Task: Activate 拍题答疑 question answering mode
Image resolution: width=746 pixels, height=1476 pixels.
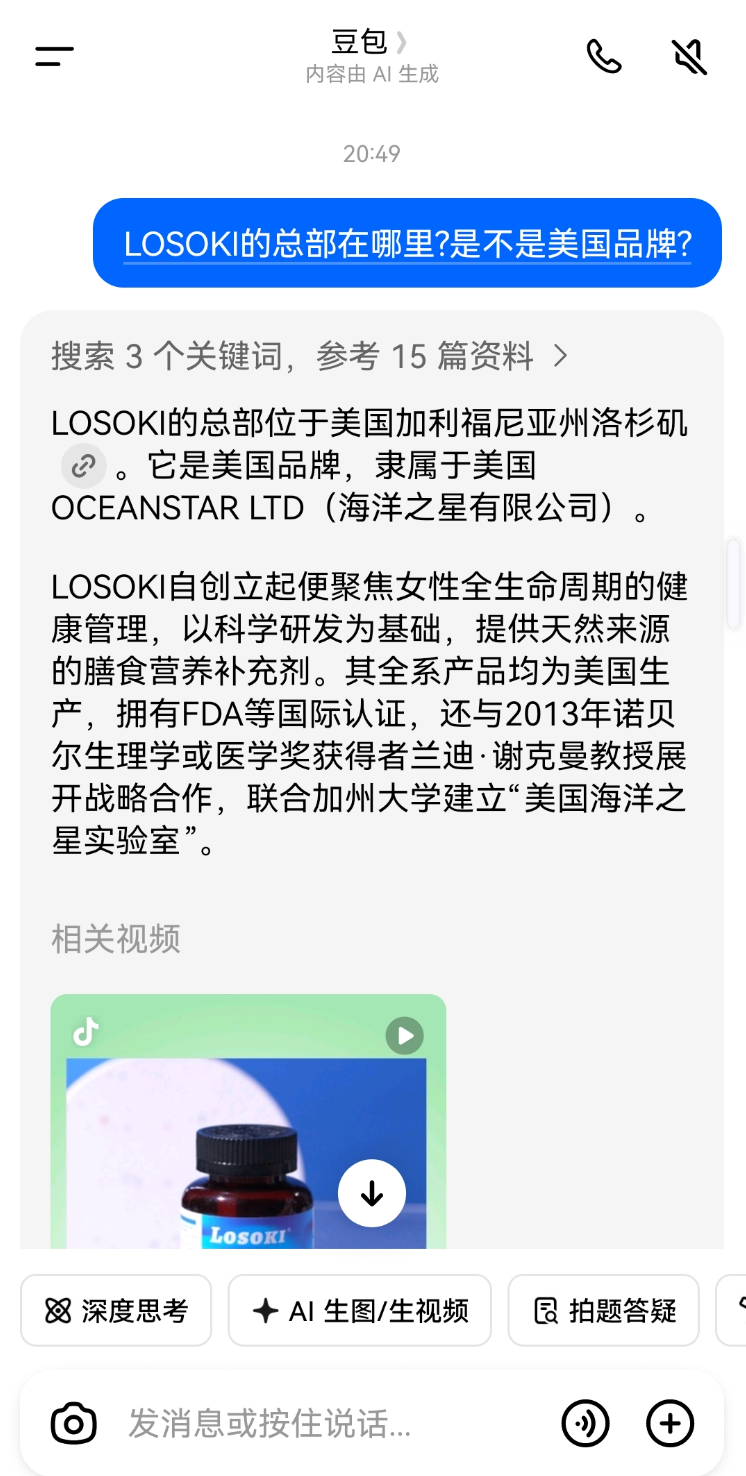Action: (603, 1310)
